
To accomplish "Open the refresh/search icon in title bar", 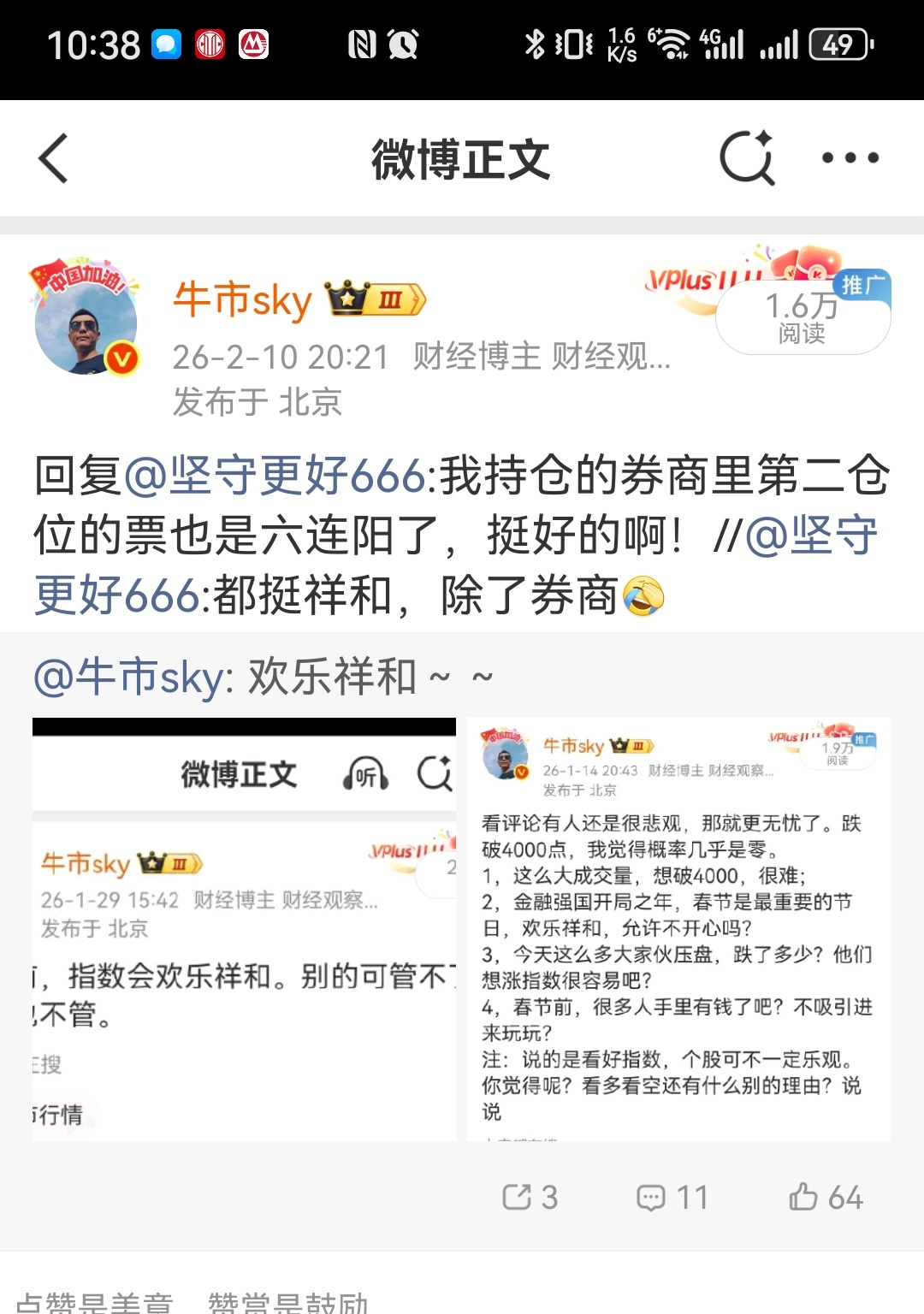I will point(746,157).
